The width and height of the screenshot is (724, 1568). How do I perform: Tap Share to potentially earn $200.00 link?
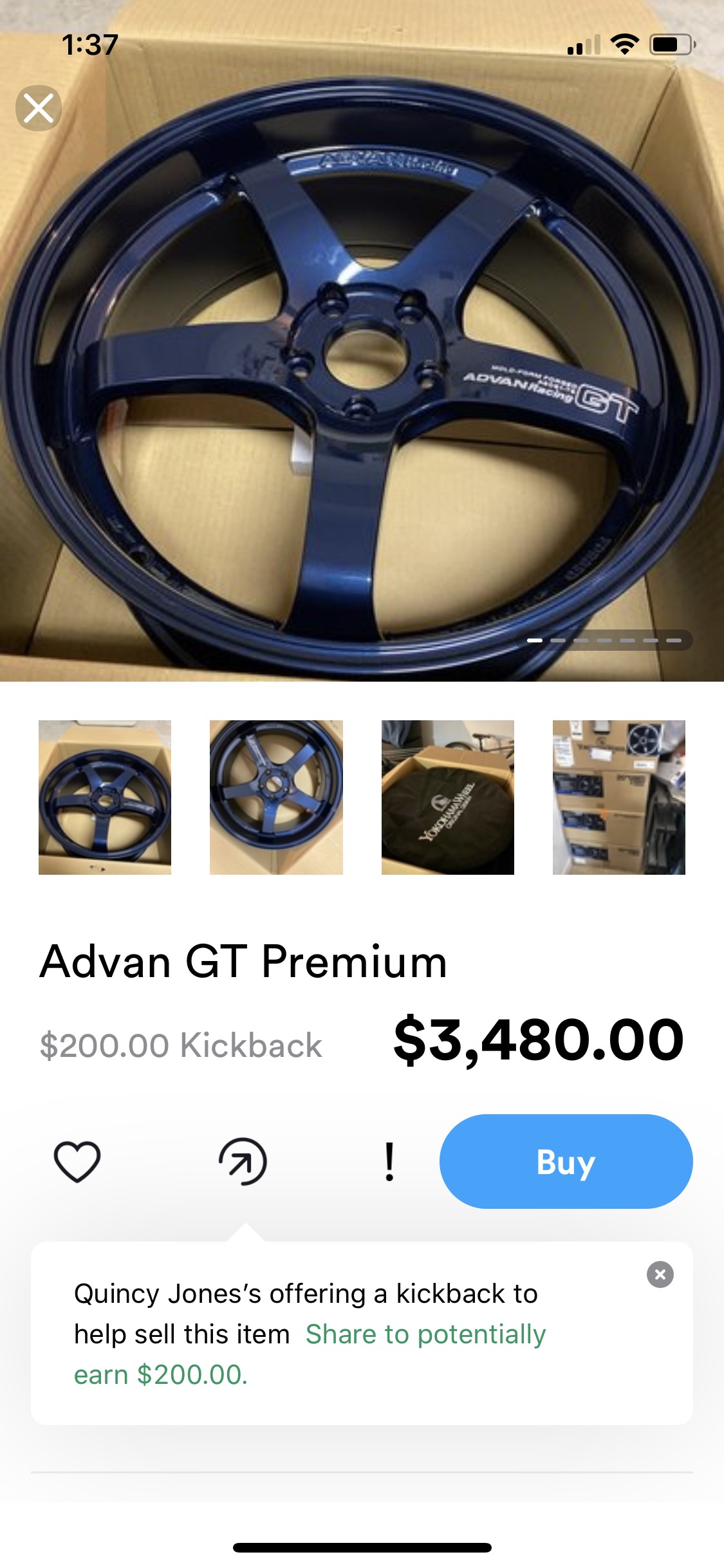425,1334
